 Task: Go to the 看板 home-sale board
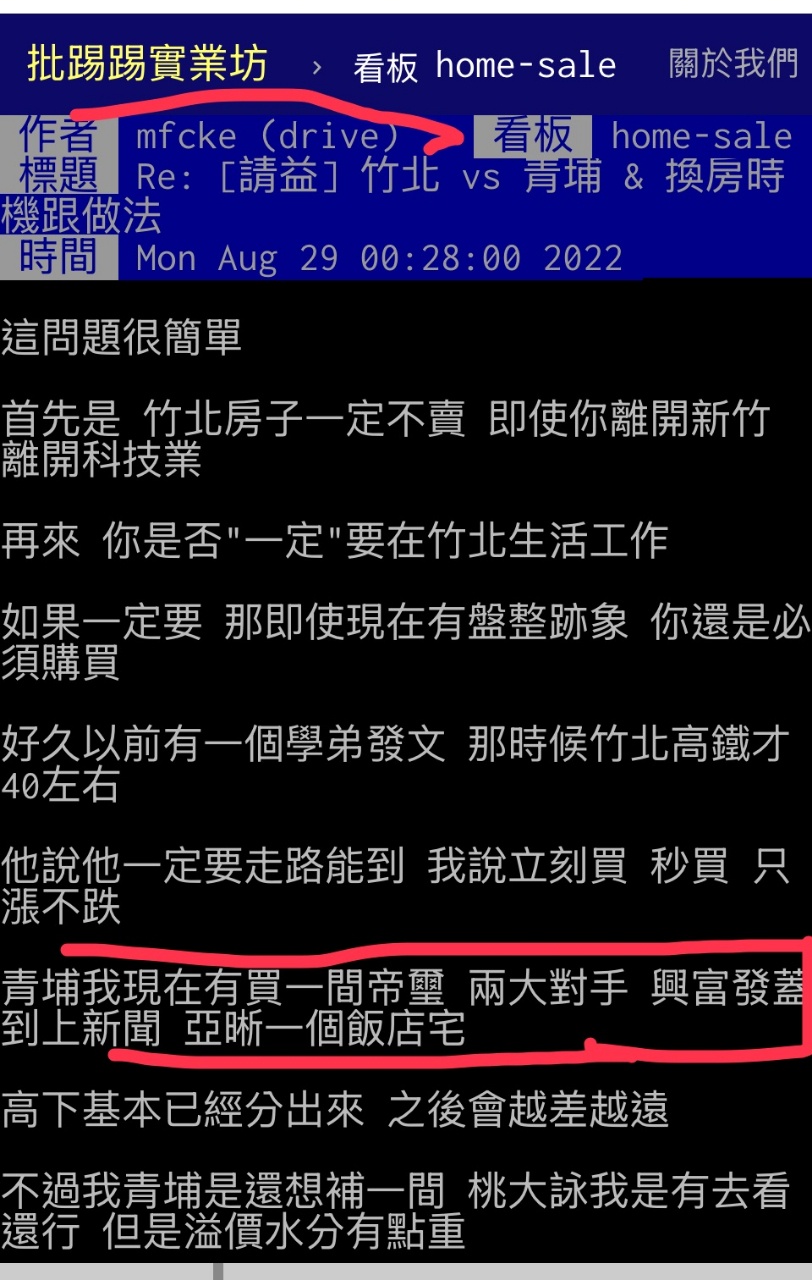484,67
